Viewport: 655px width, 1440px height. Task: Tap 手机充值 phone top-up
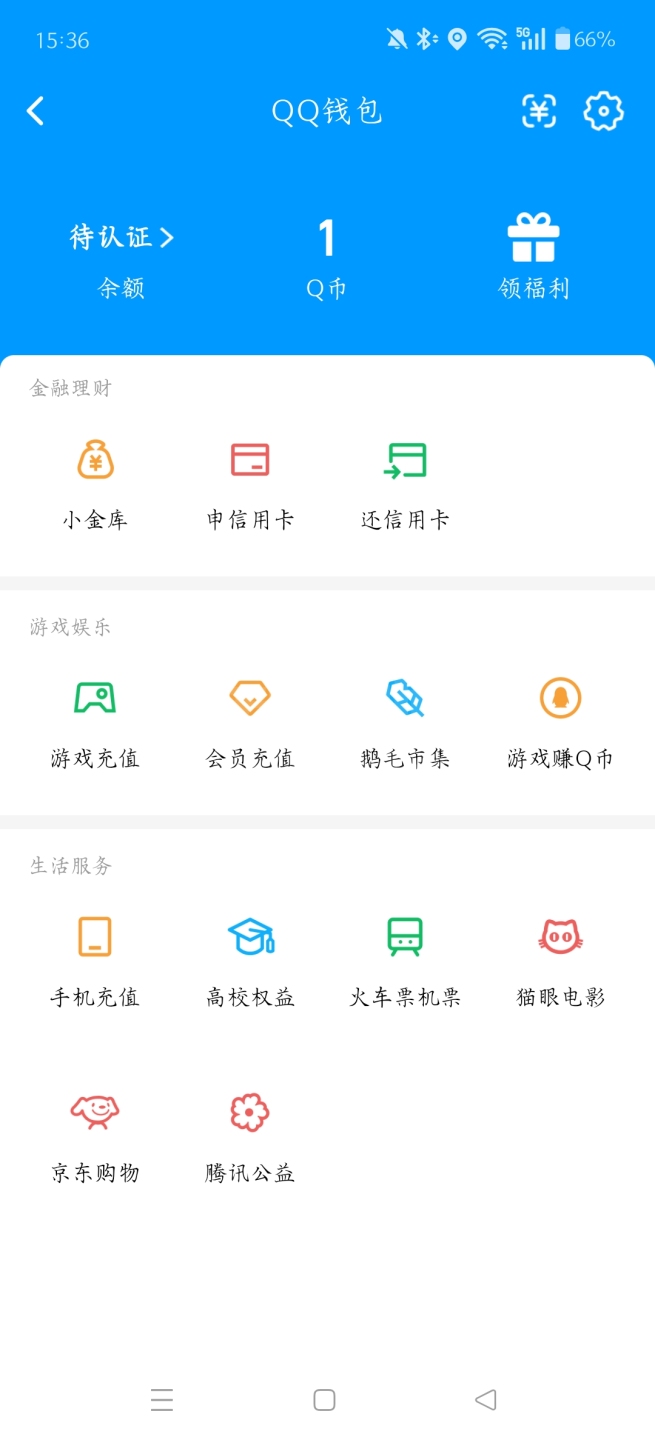pos(96,960)
